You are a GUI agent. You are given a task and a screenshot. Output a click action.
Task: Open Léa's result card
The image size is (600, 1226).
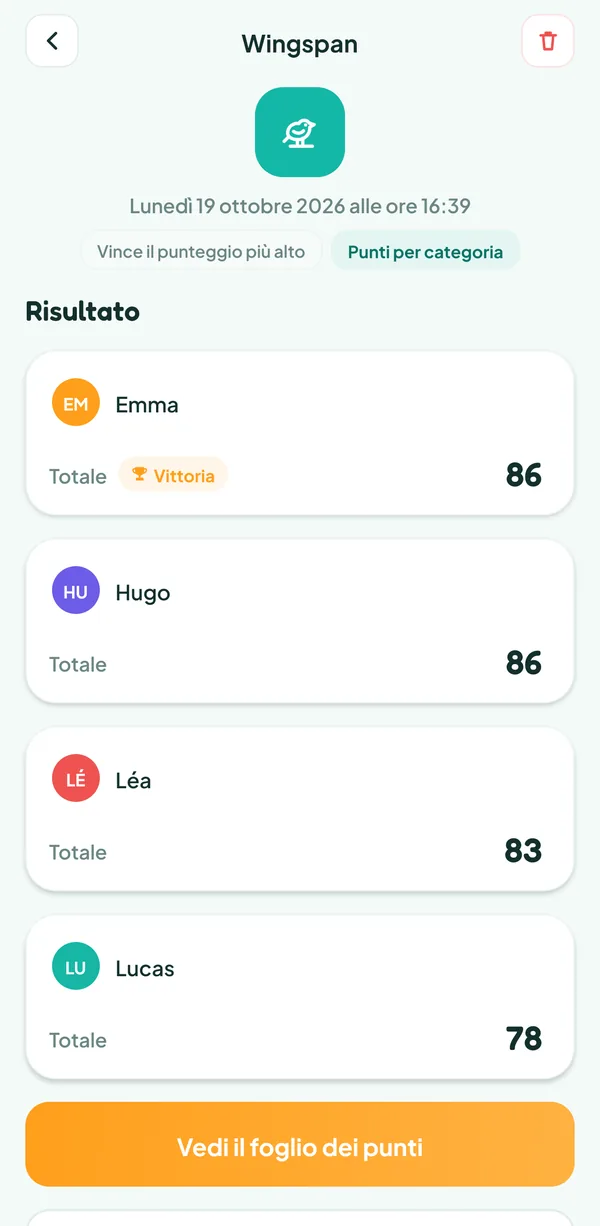coord(300,809)
